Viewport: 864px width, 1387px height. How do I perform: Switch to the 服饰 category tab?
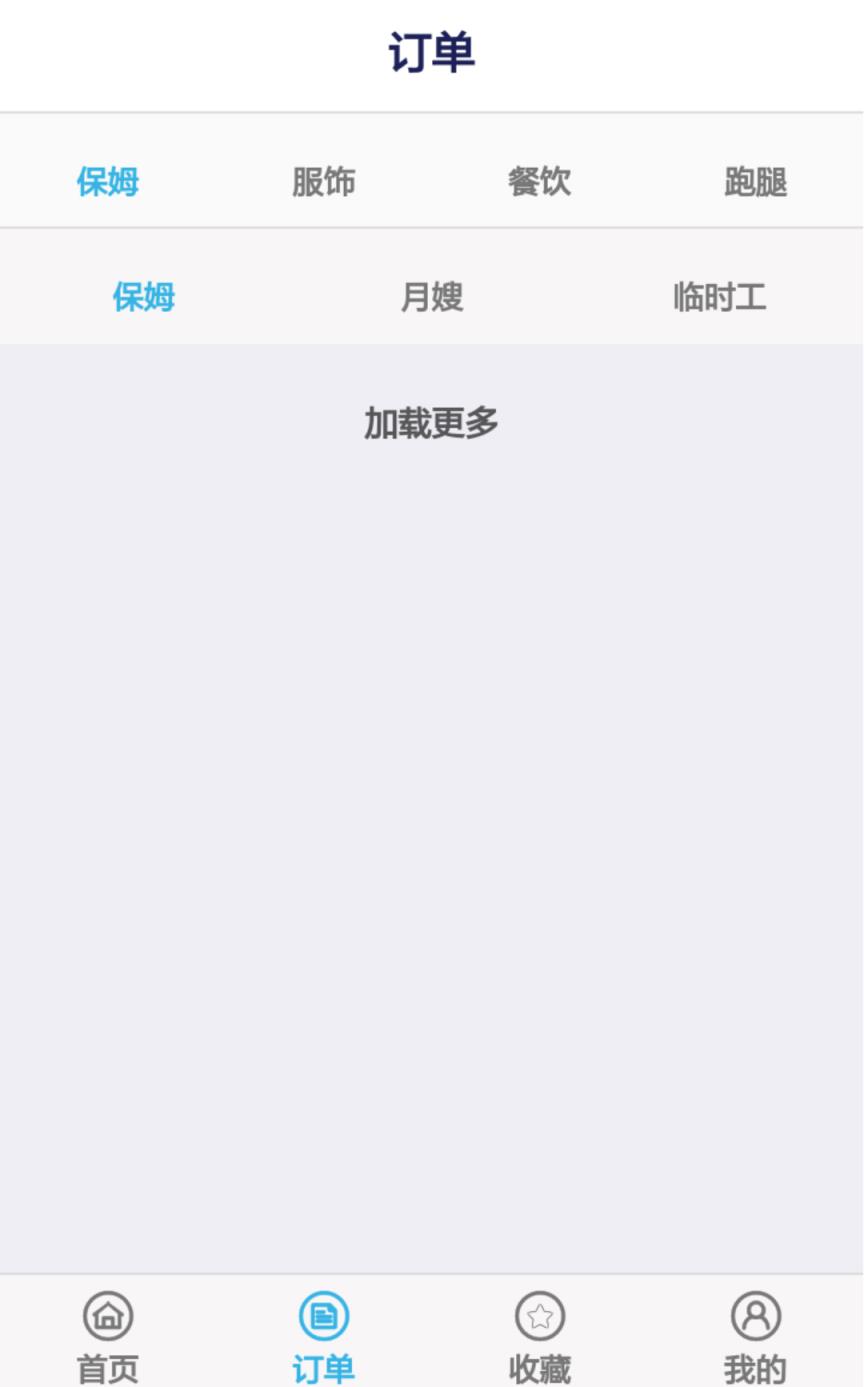323,183
